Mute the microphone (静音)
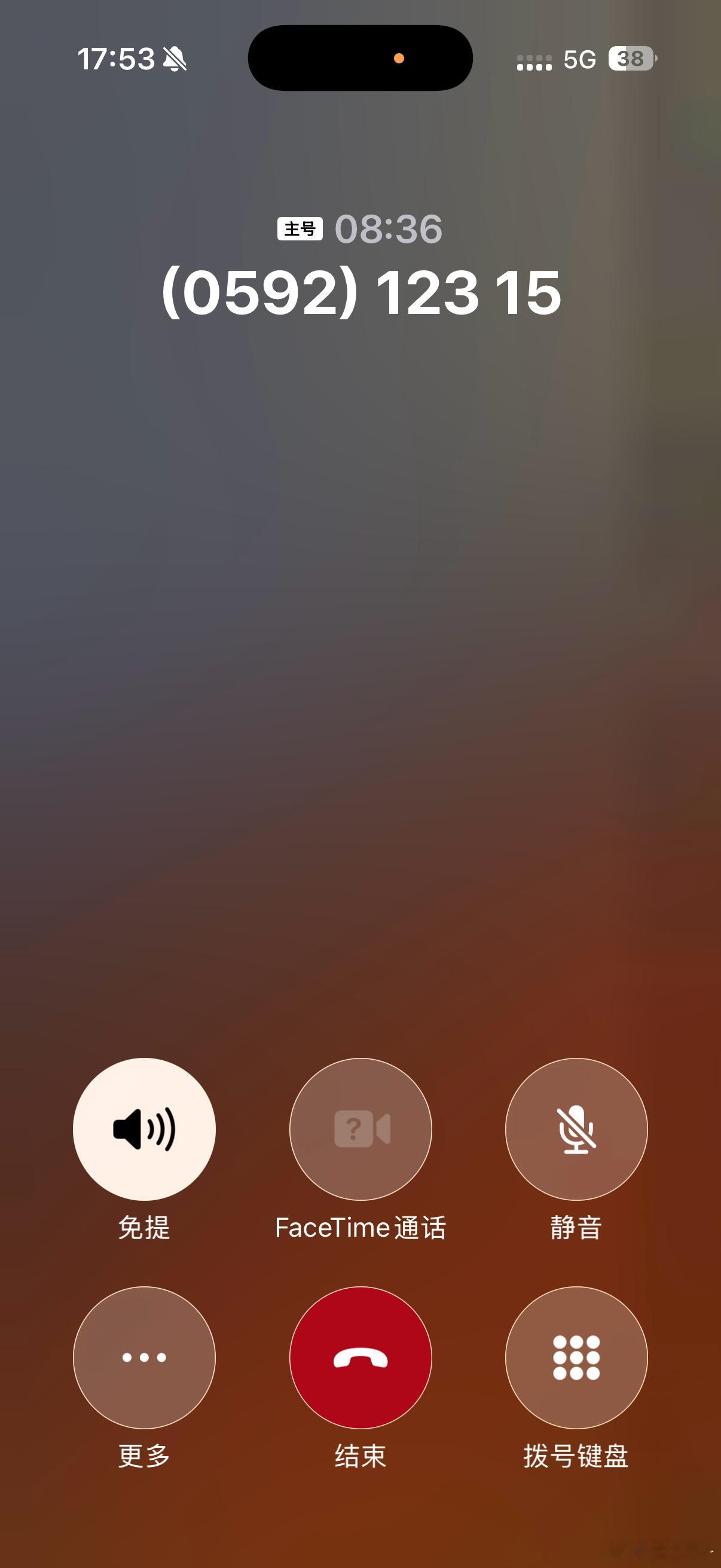The image size is (721, 1568). click(576, 1129)
